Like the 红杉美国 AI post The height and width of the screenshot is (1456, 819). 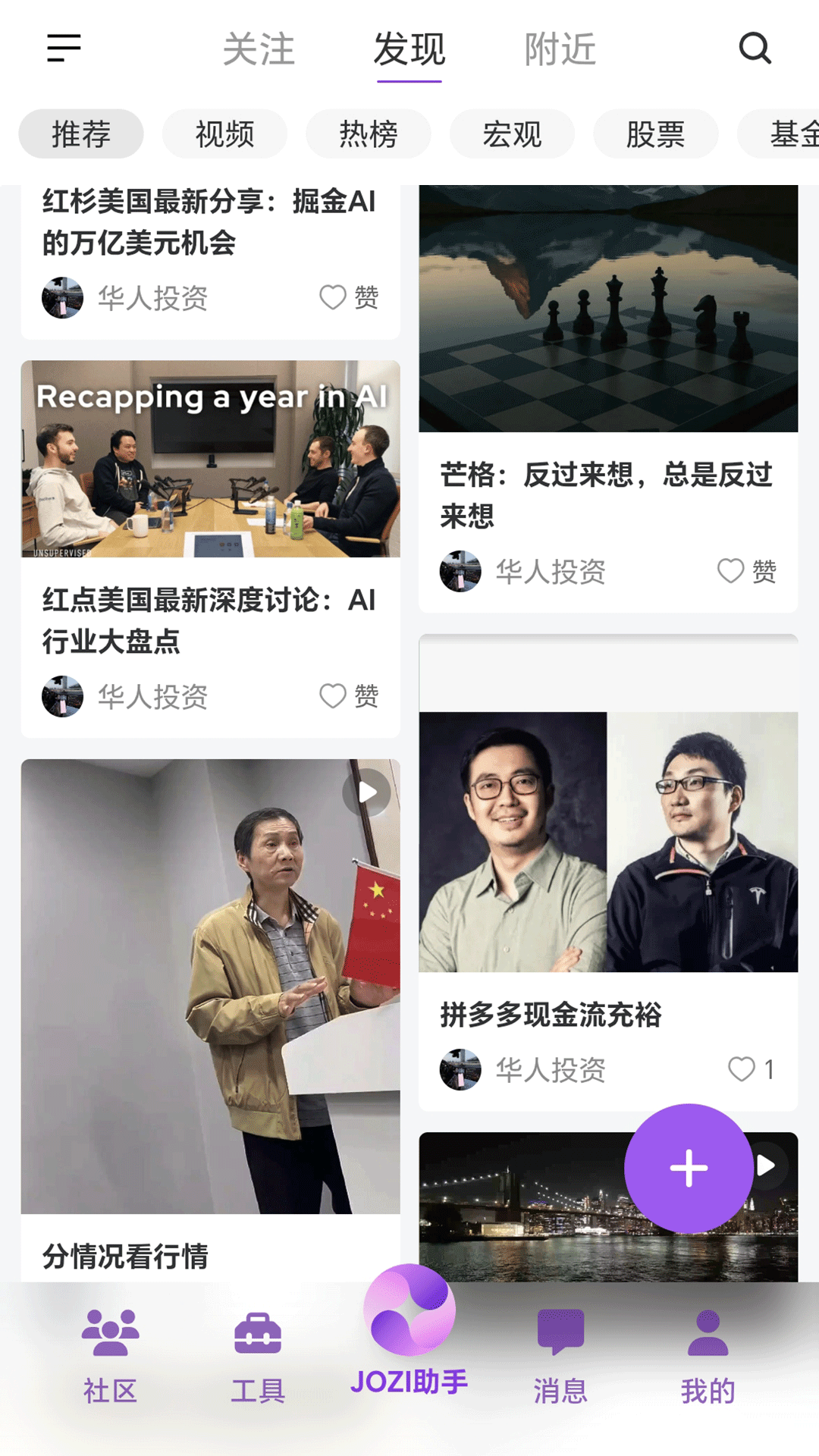(x=333, y=298)
